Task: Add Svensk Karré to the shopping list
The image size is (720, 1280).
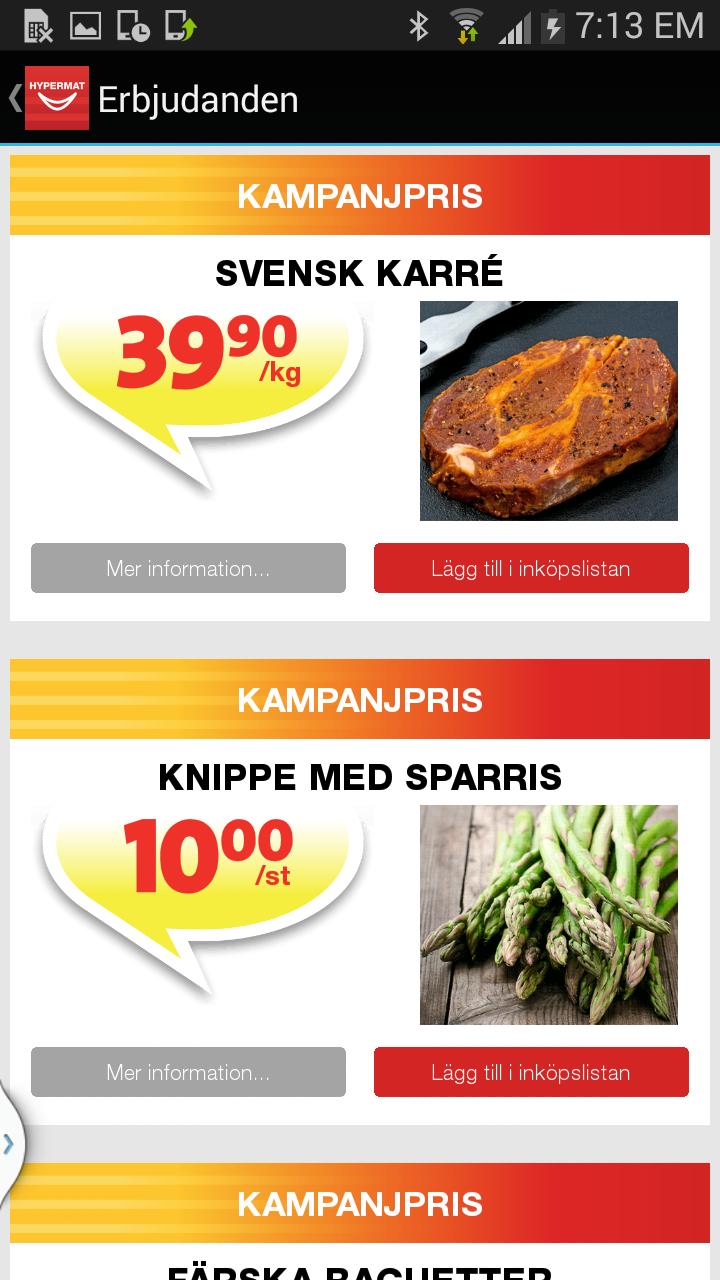Action: pyautogui.click(x=531, y=568)
